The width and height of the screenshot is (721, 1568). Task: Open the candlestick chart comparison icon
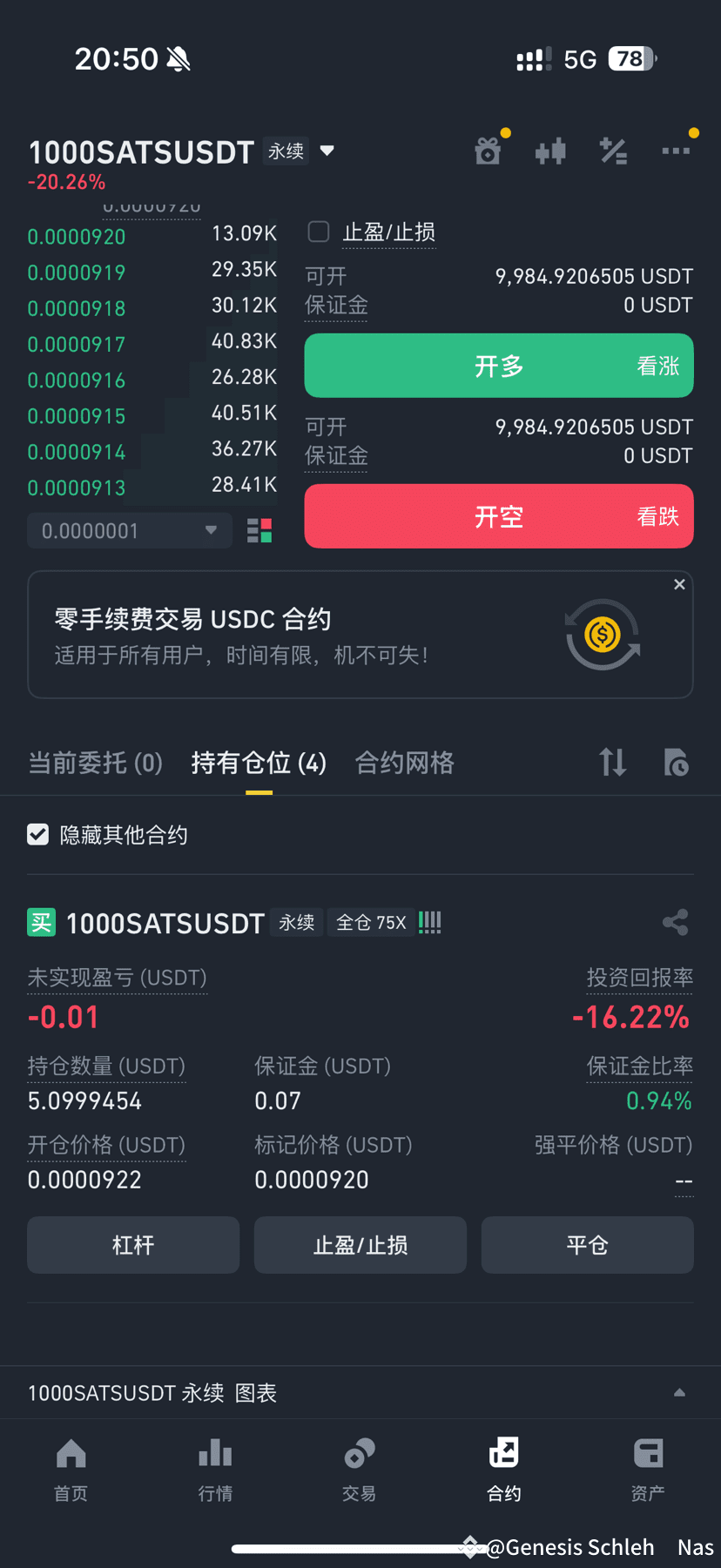551,150
